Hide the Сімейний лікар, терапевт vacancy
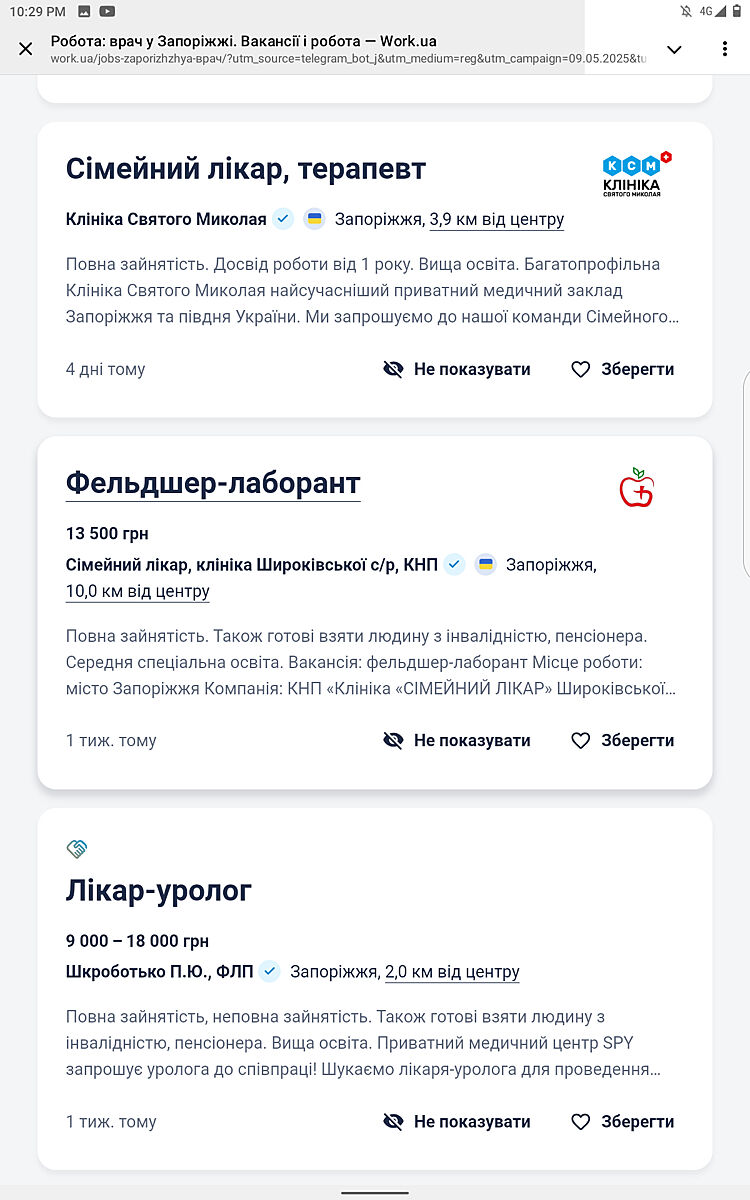The image size is (750, 1200). [x=457, y=369]
